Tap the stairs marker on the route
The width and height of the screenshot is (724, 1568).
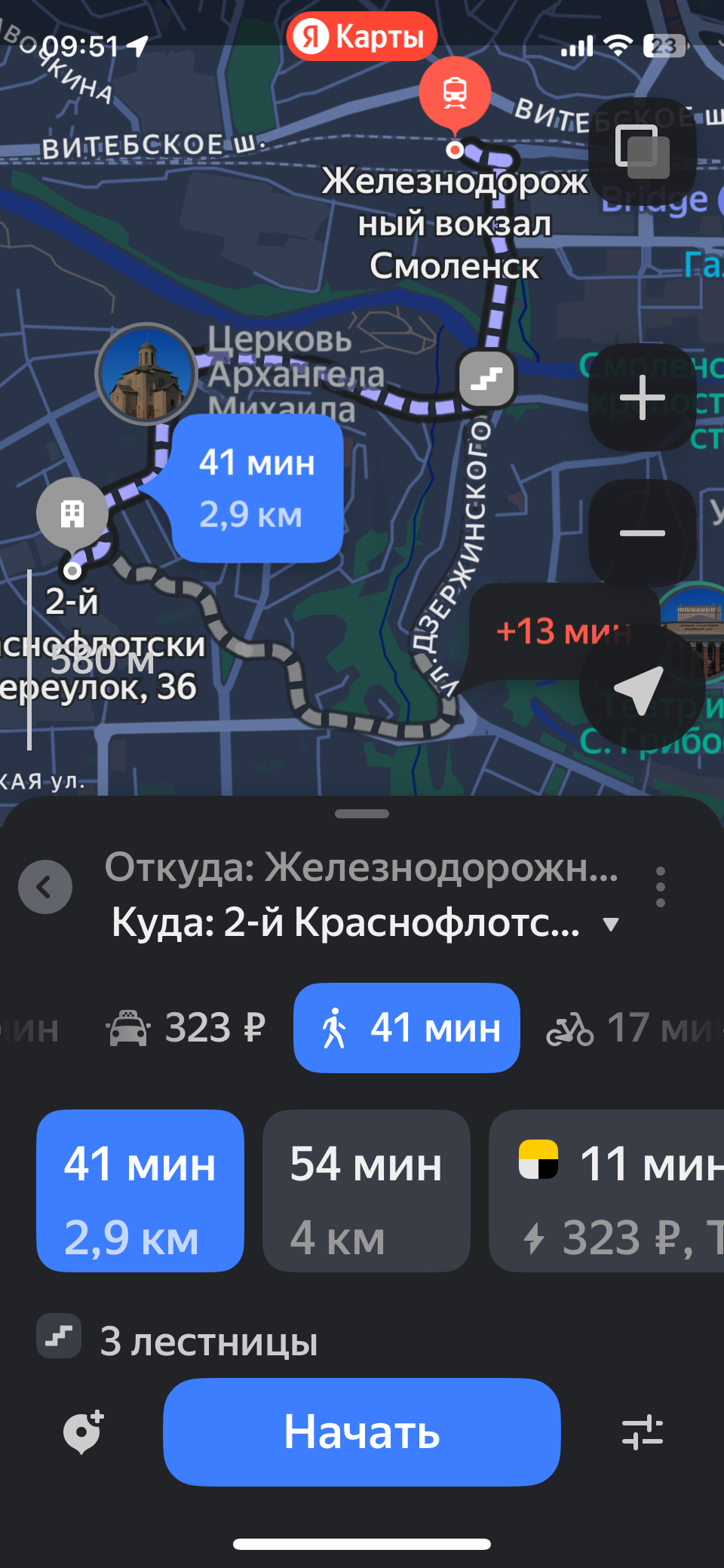[487, 378]
